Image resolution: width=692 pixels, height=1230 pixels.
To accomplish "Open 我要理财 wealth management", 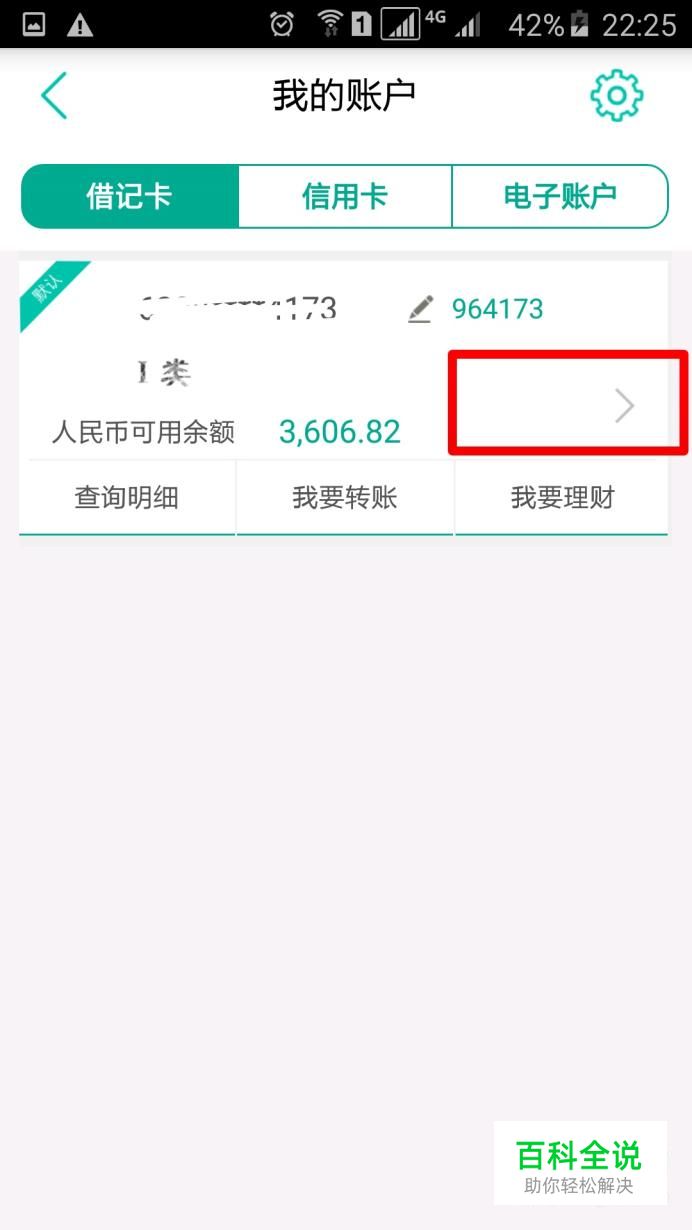I will coord(562,497).
